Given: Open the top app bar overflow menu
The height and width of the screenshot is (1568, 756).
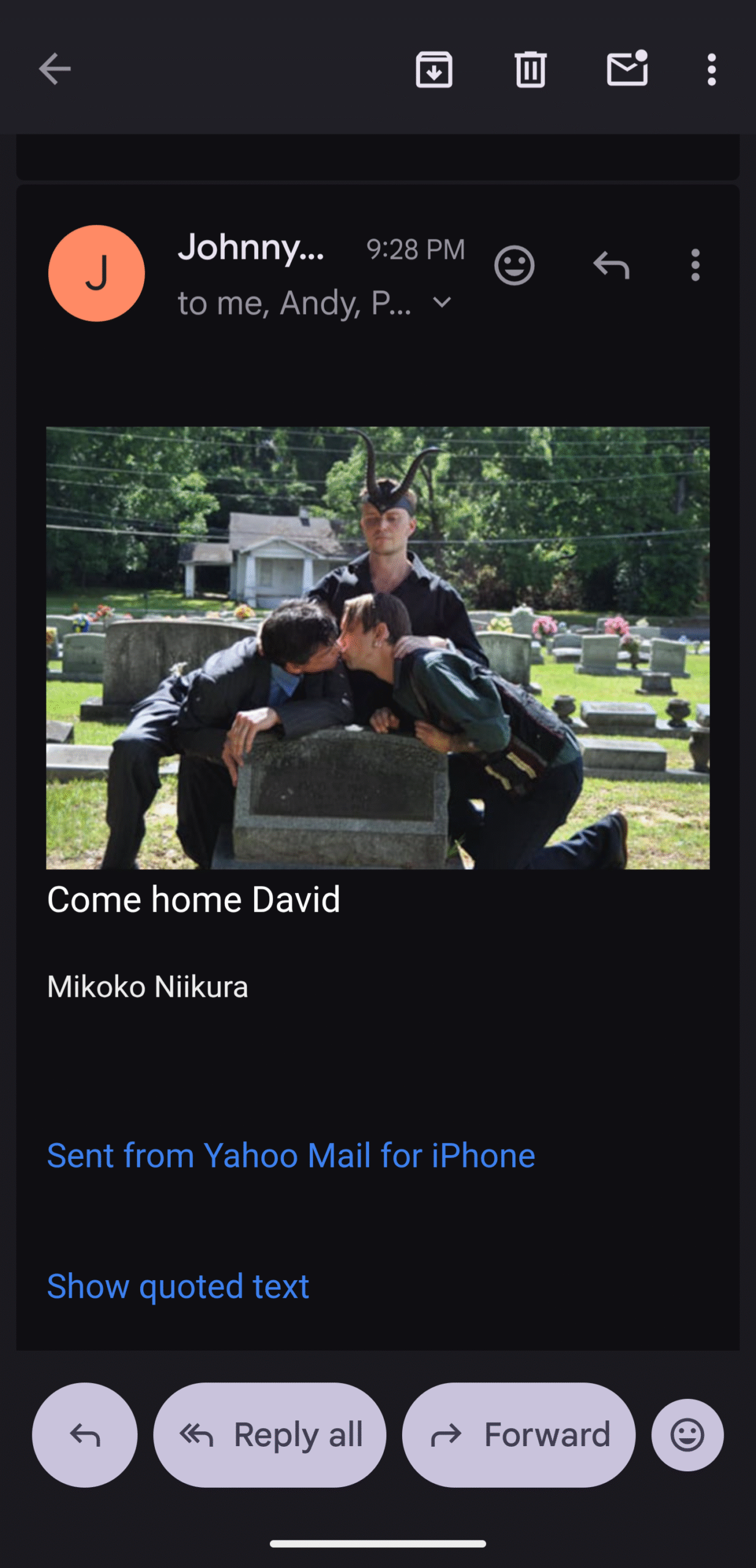Looking at the screenshot, I should coord(711,69).
